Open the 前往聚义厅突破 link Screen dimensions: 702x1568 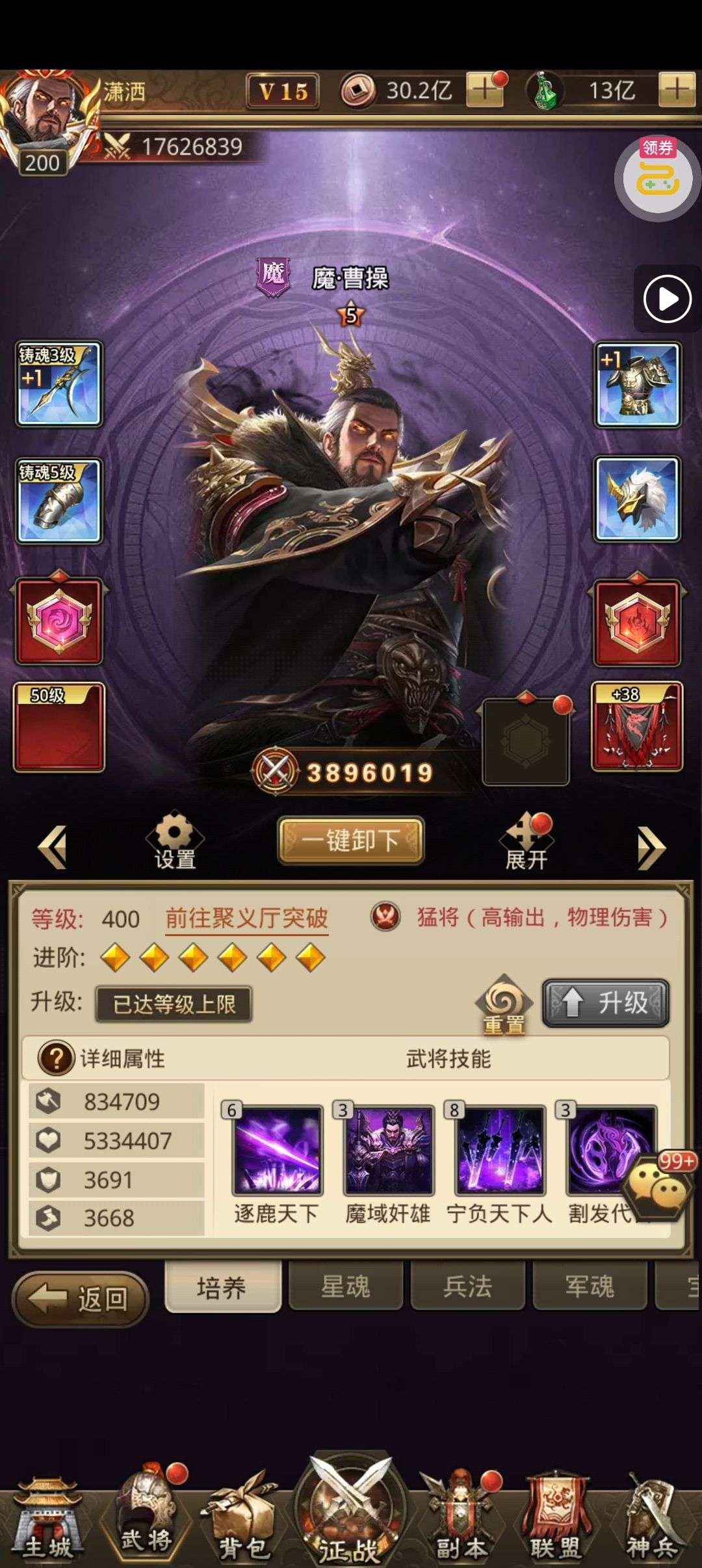point(246,919)
